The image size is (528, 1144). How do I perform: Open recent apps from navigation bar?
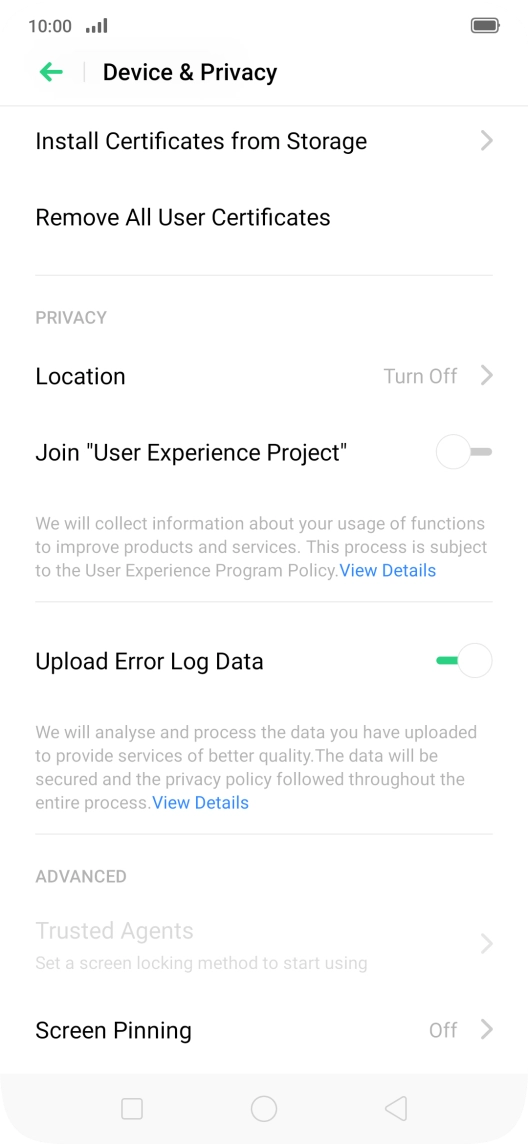pos(132,1109)
